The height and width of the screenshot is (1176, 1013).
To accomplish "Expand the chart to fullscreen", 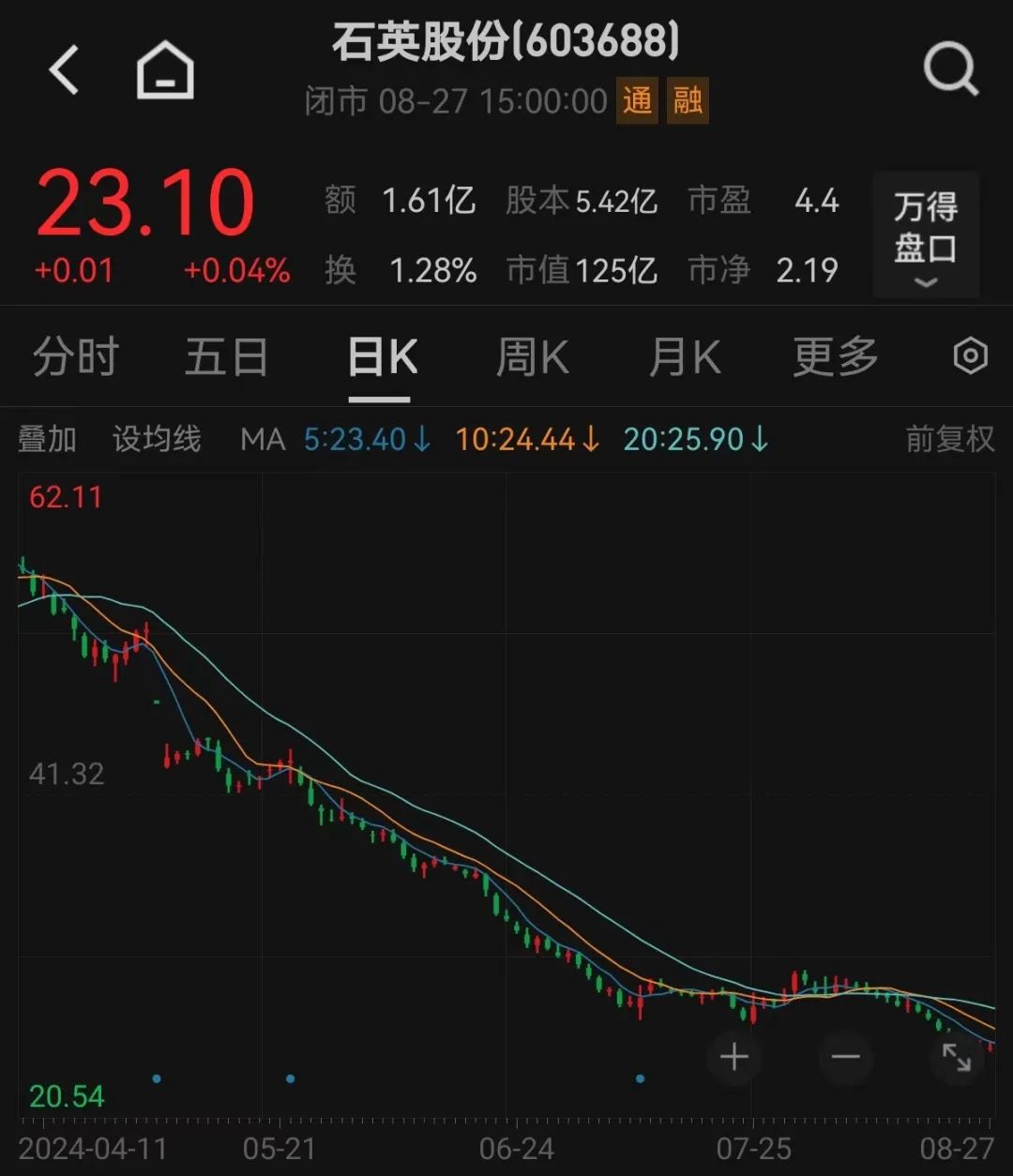I will click(956, 1058).
